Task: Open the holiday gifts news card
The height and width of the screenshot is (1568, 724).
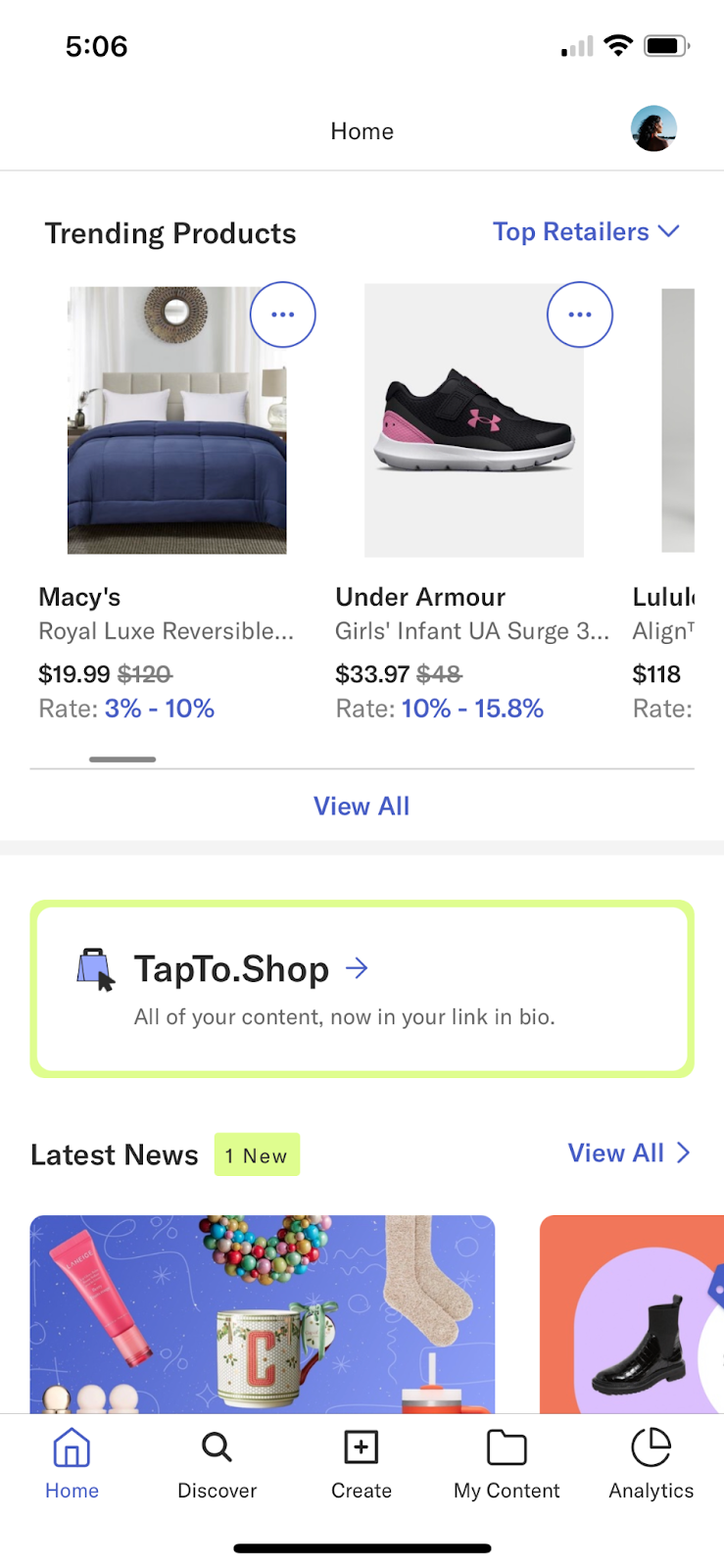Action: coord(263,1313)
